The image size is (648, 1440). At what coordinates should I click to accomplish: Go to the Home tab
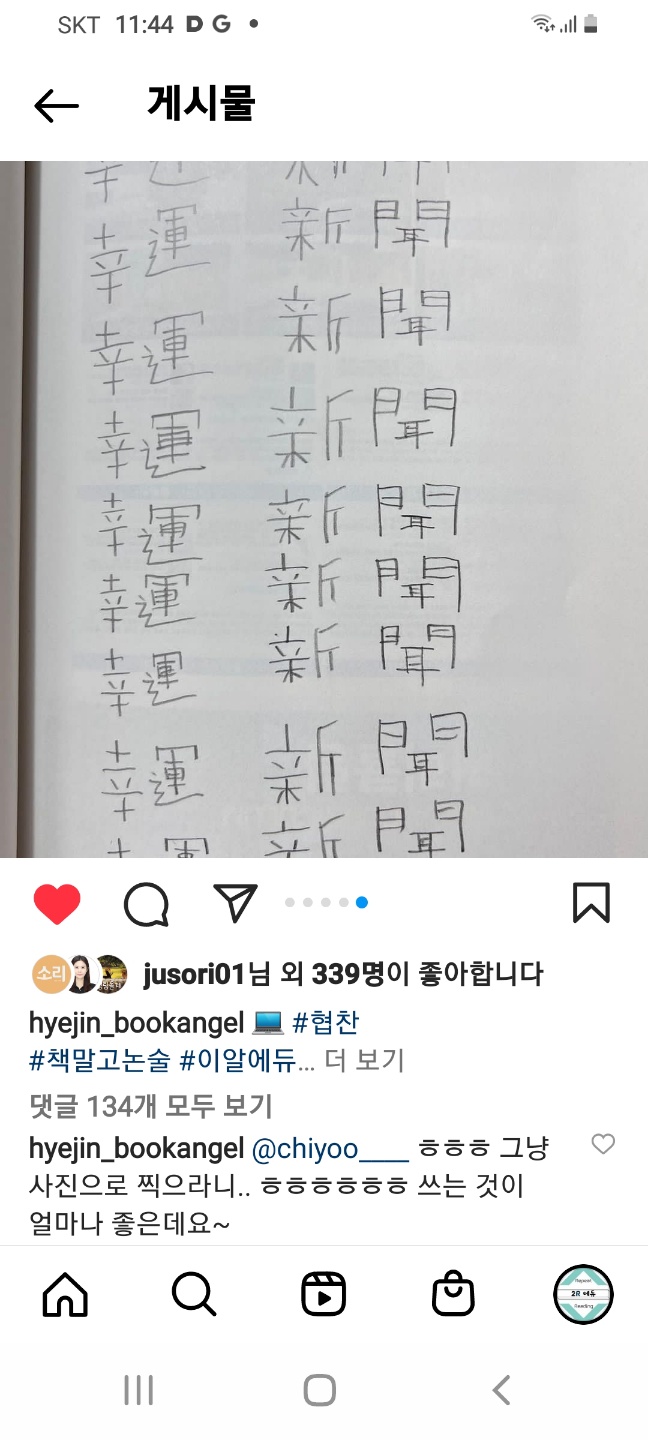65,1295
